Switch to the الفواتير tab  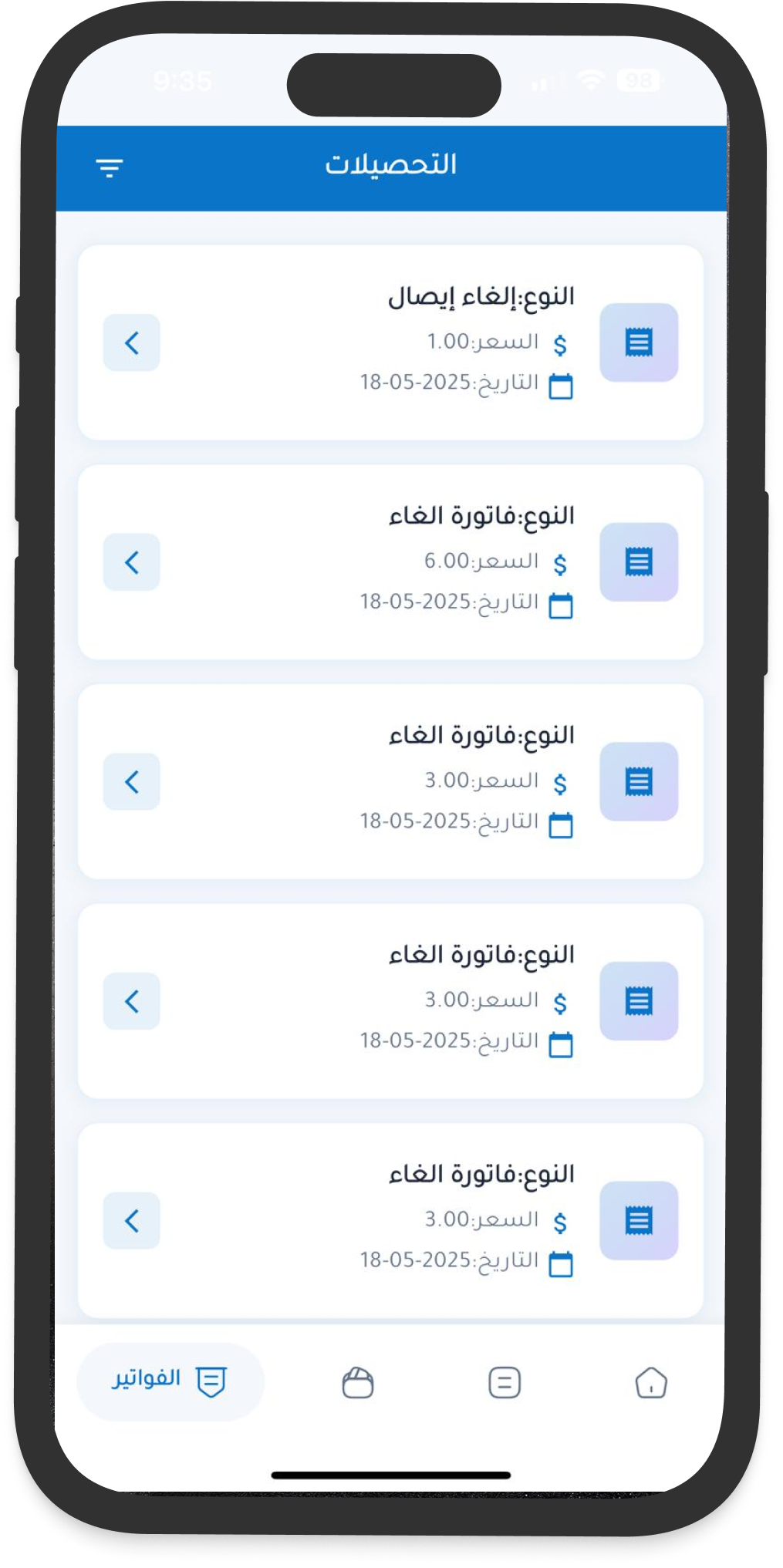pos(170,1381)
